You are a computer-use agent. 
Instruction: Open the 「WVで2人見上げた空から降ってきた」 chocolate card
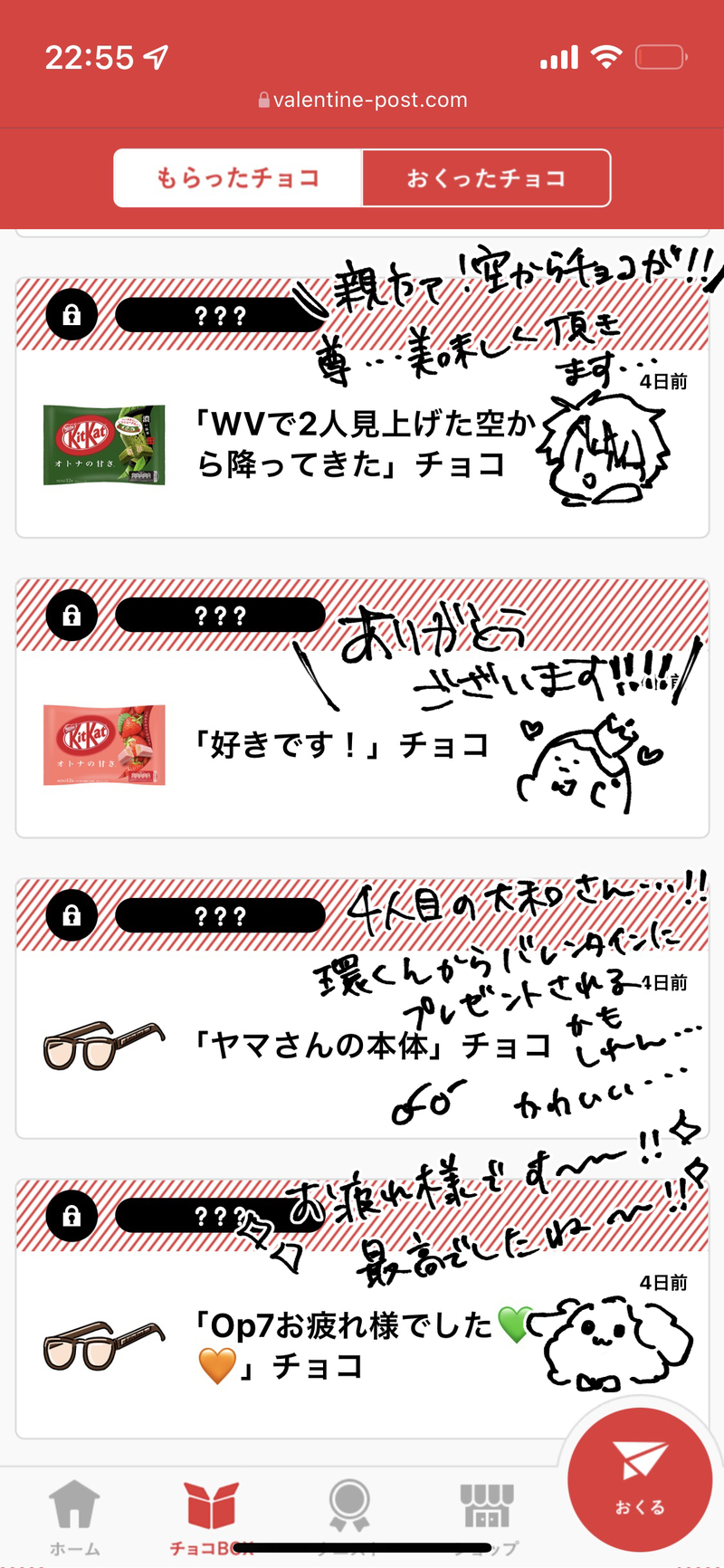pyautogui.click(x=362, y=444)
